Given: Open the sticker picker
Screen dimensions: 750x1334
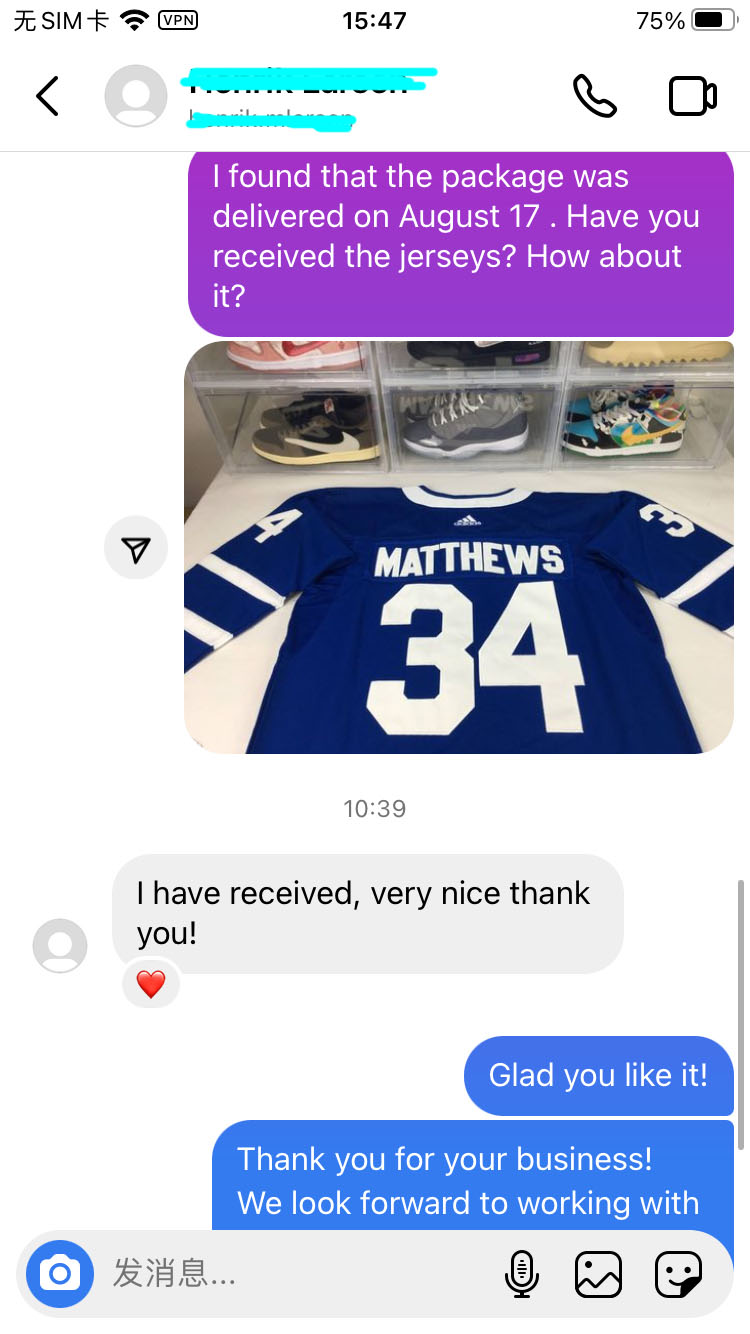Looking at the screenshot, I should (x=678, y=1274).
